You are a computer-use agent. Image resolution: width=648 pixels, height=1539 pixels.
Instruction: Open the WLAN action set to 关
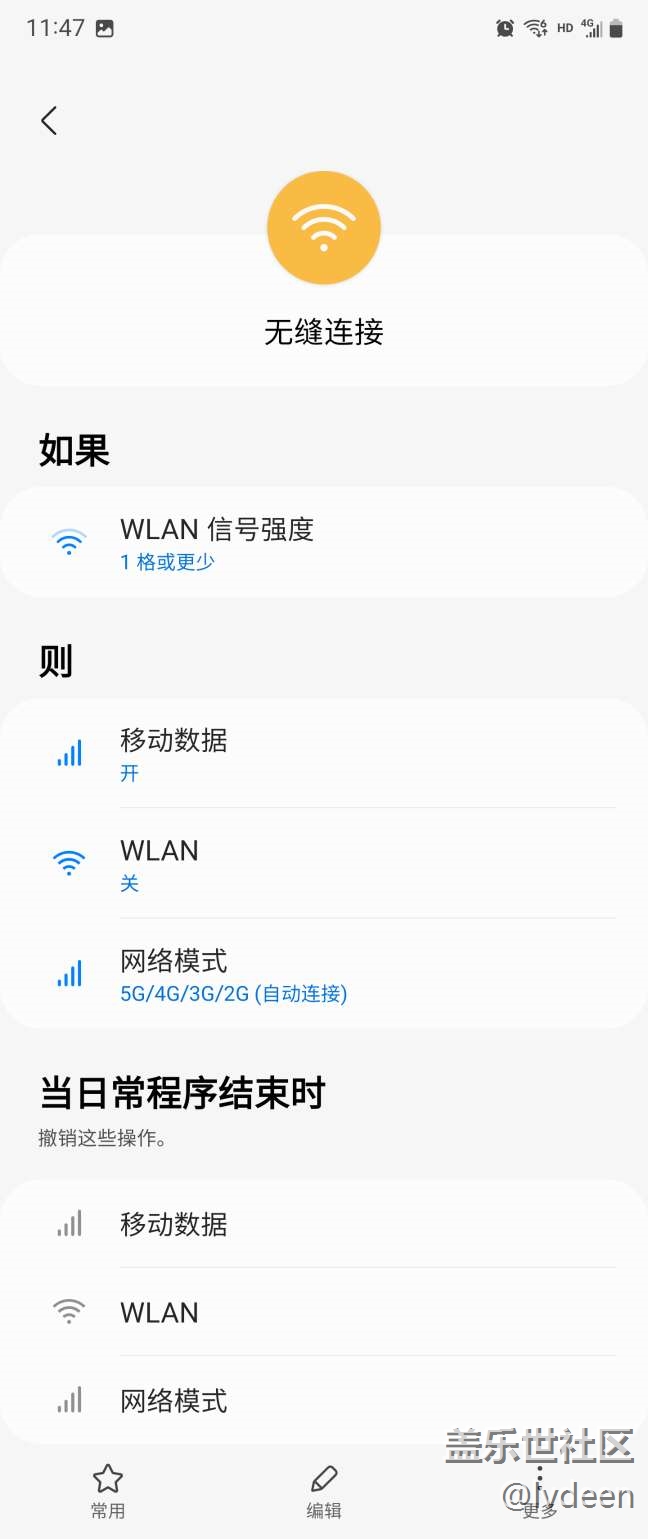coord(323,863)
